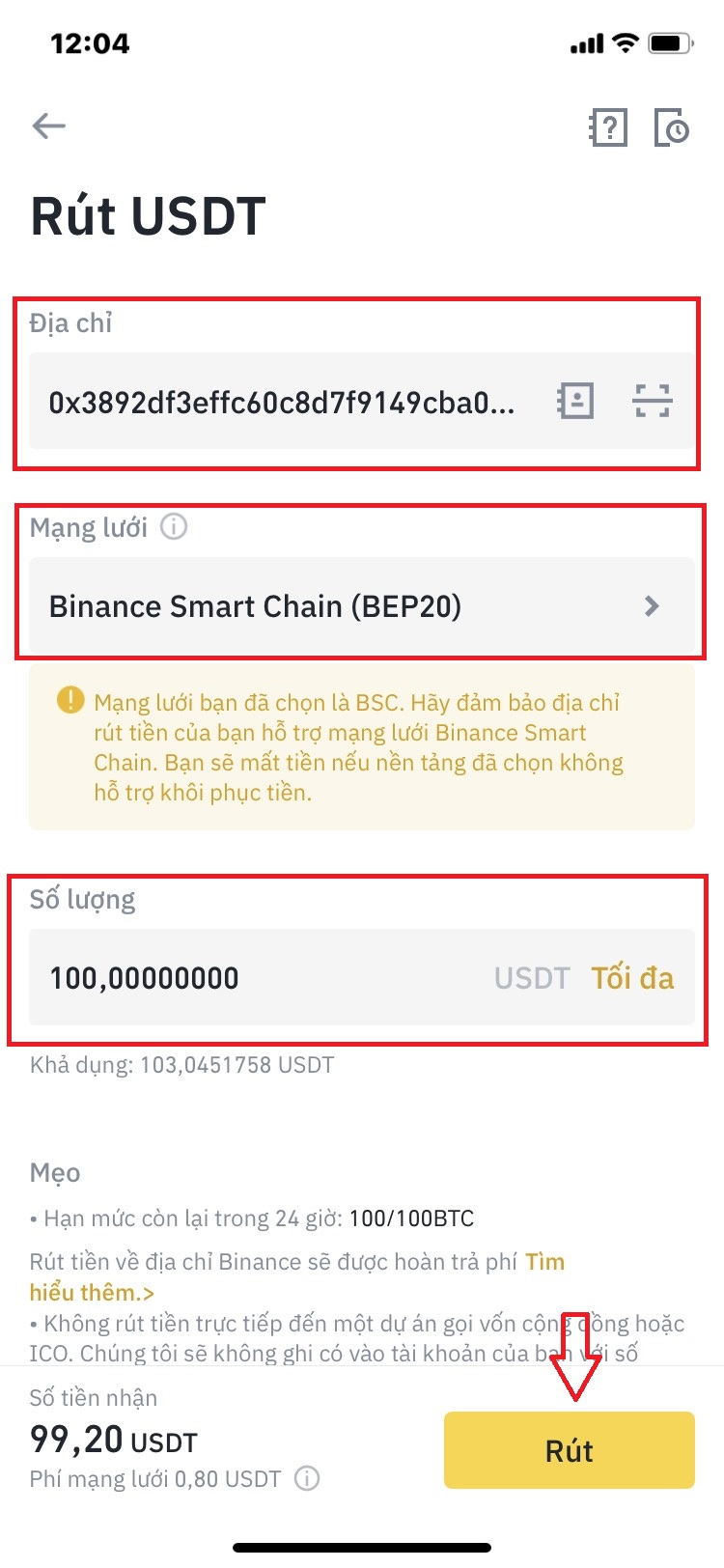
Task: Open the help guide icon
Action: click(x=608, y=126)
